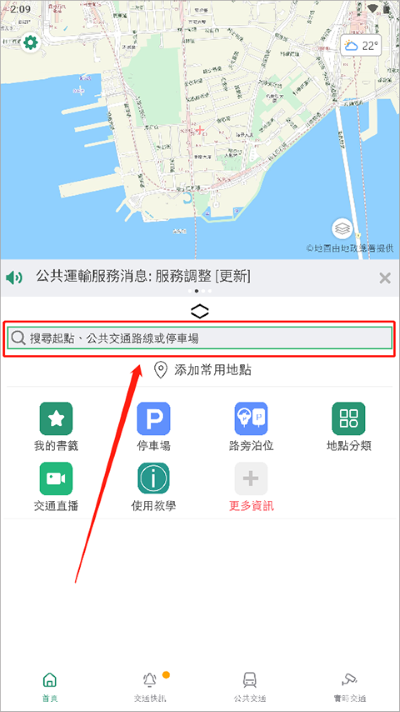
Task: Open 交通直播 live traffic cameras
Action: pyautogui.click(x=56, y=487)
